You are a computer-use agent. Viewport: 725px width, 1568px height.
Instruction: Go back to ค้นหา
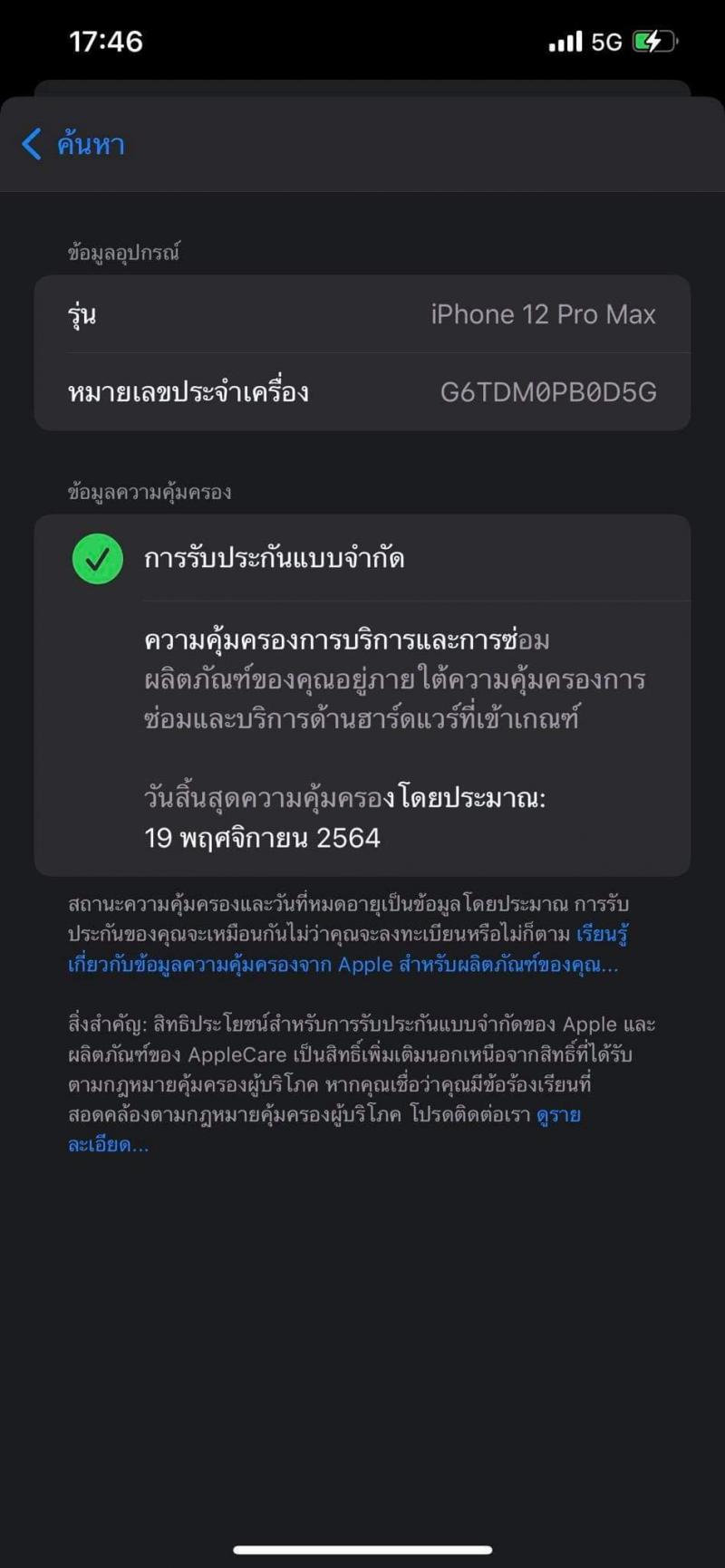73,144
